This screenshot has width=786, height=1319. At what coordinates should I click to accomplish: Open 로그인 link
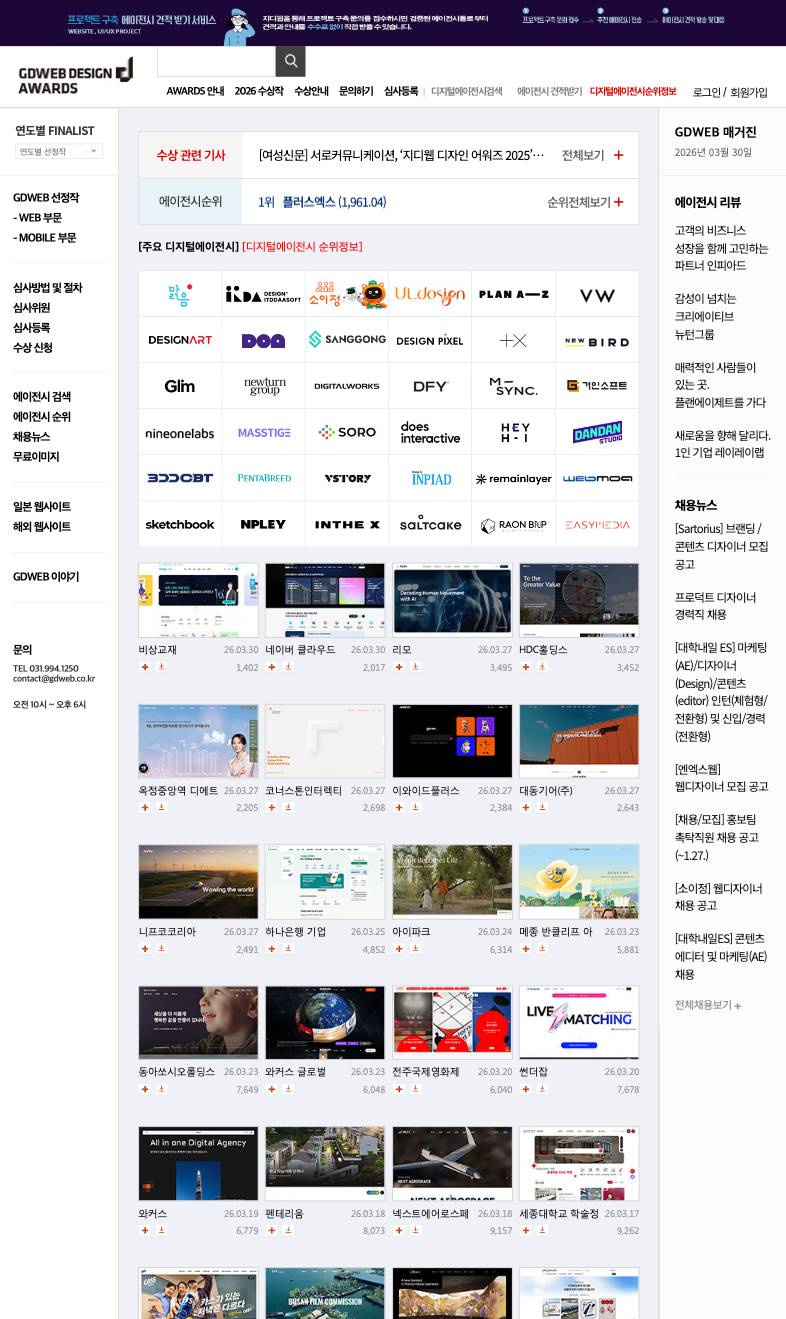tap(706, 92)
